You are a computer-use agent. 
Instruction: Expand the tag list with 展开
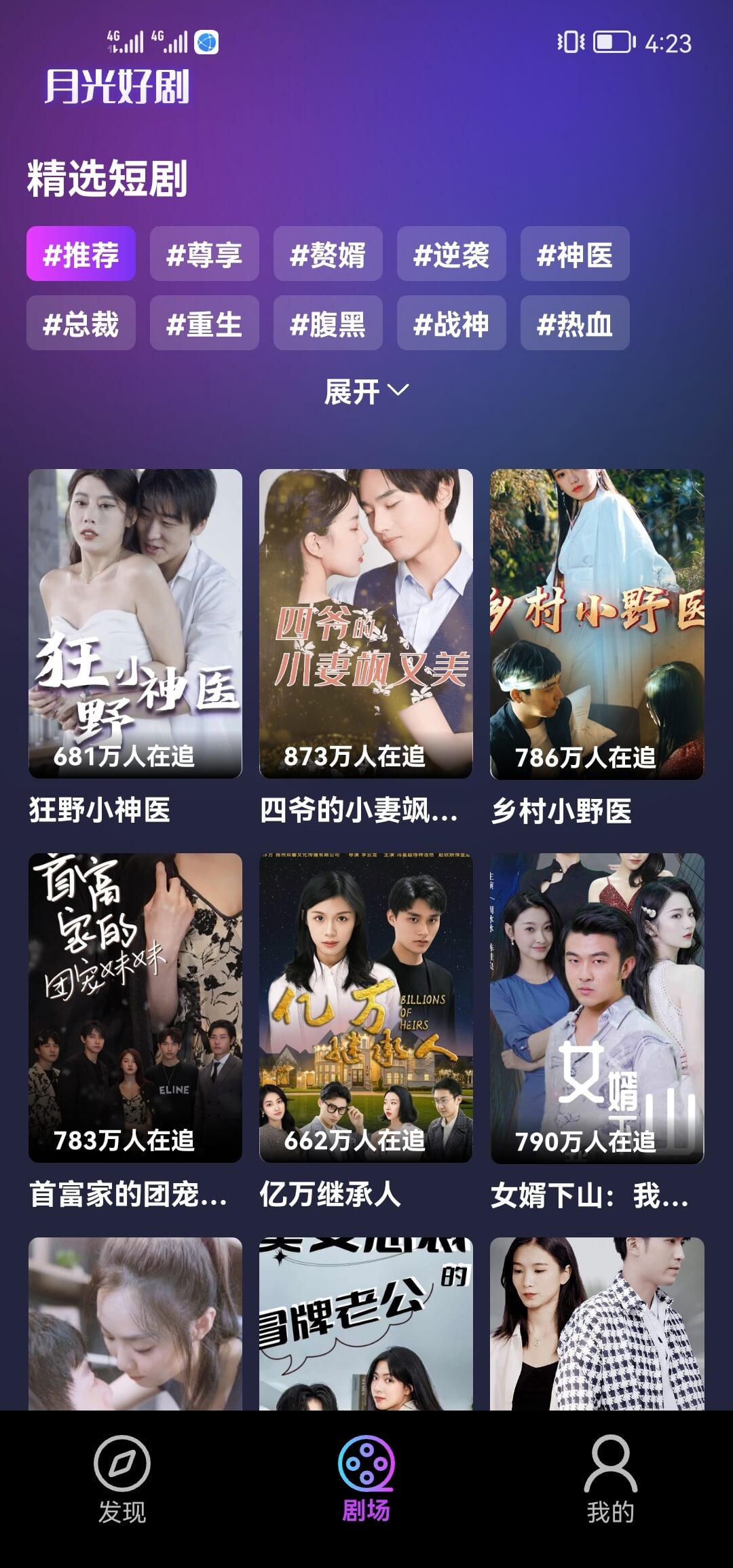[x=366, y=392]
